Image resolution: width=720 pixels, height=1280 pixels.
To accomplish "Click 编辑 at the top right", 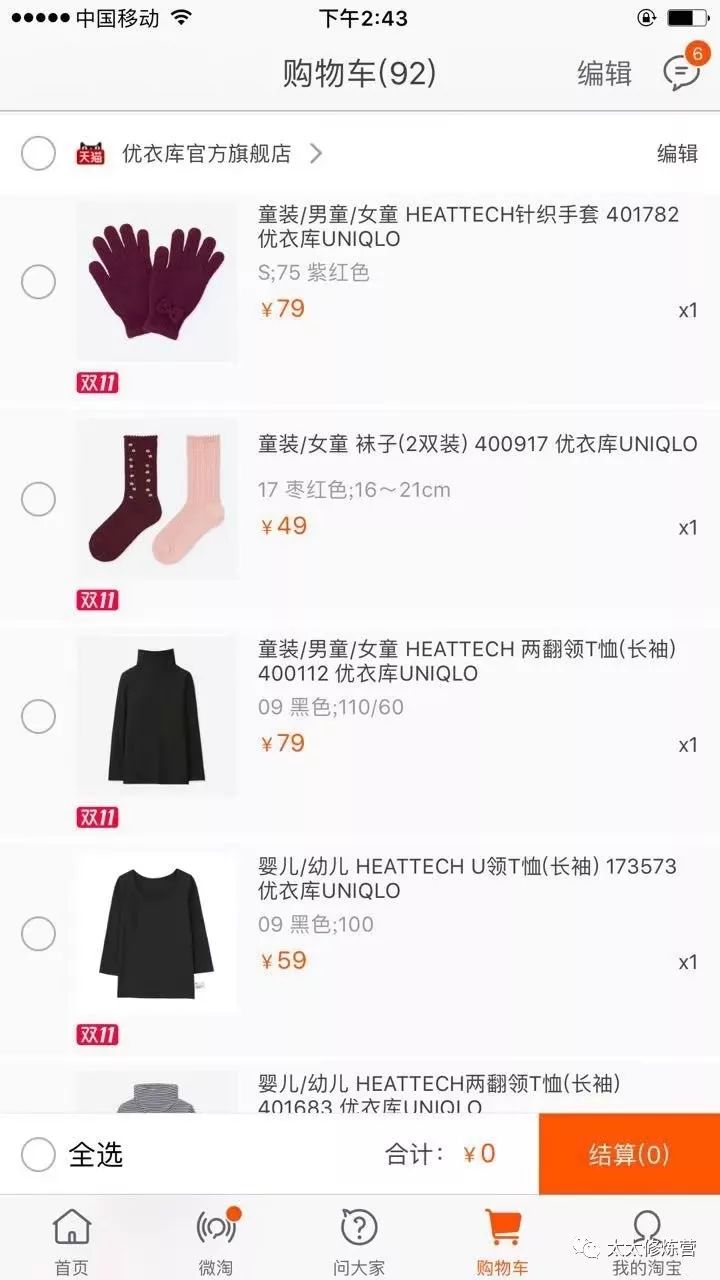I will click(603, 73).
